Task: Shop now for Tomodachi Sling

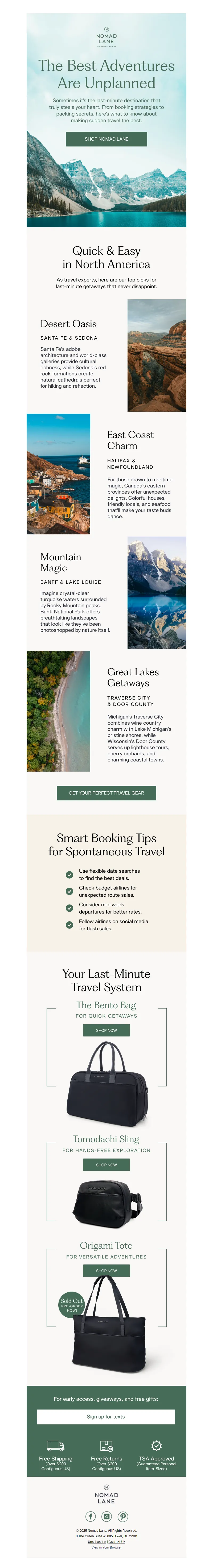Action: coord(106,1164)
